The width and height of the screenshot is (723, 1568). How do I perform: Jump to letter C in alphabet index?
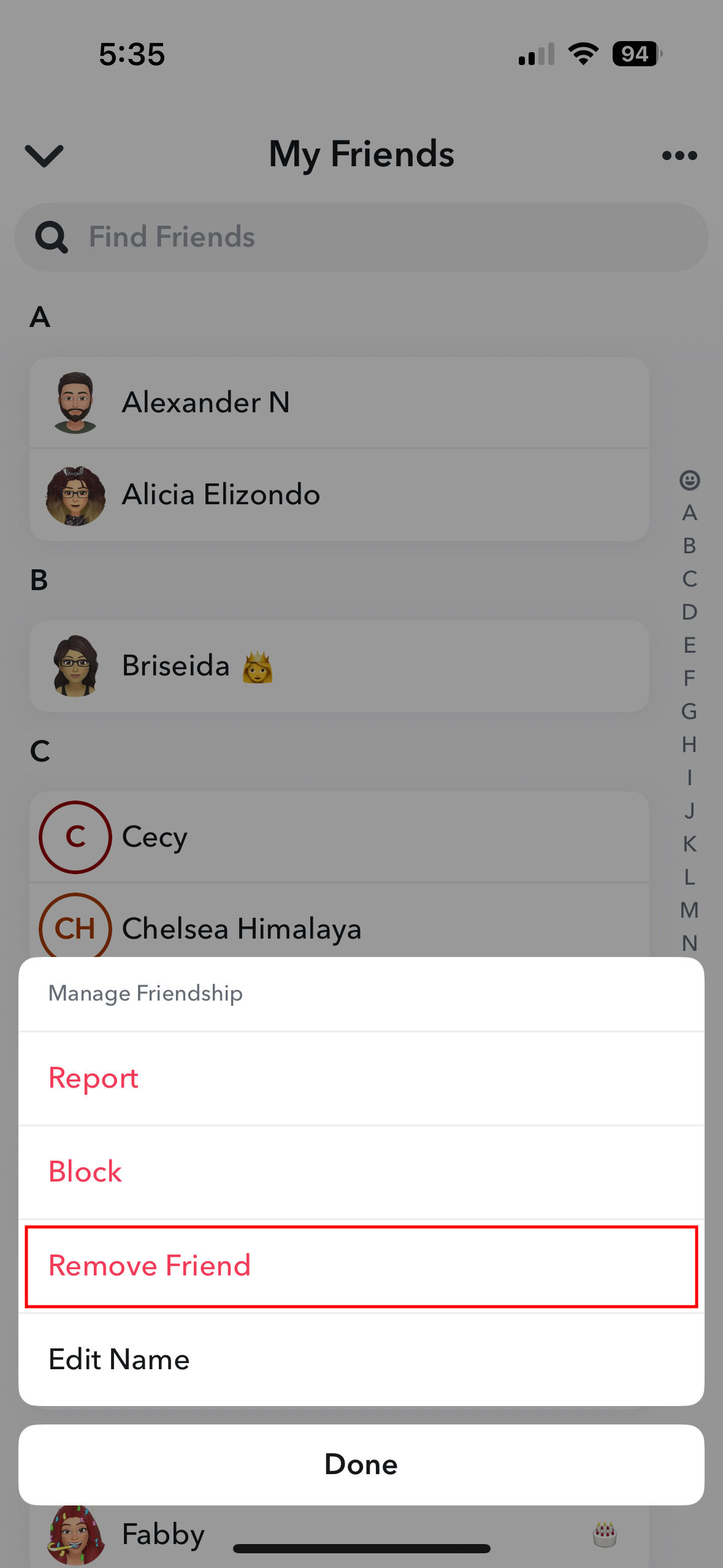[690, 577]
